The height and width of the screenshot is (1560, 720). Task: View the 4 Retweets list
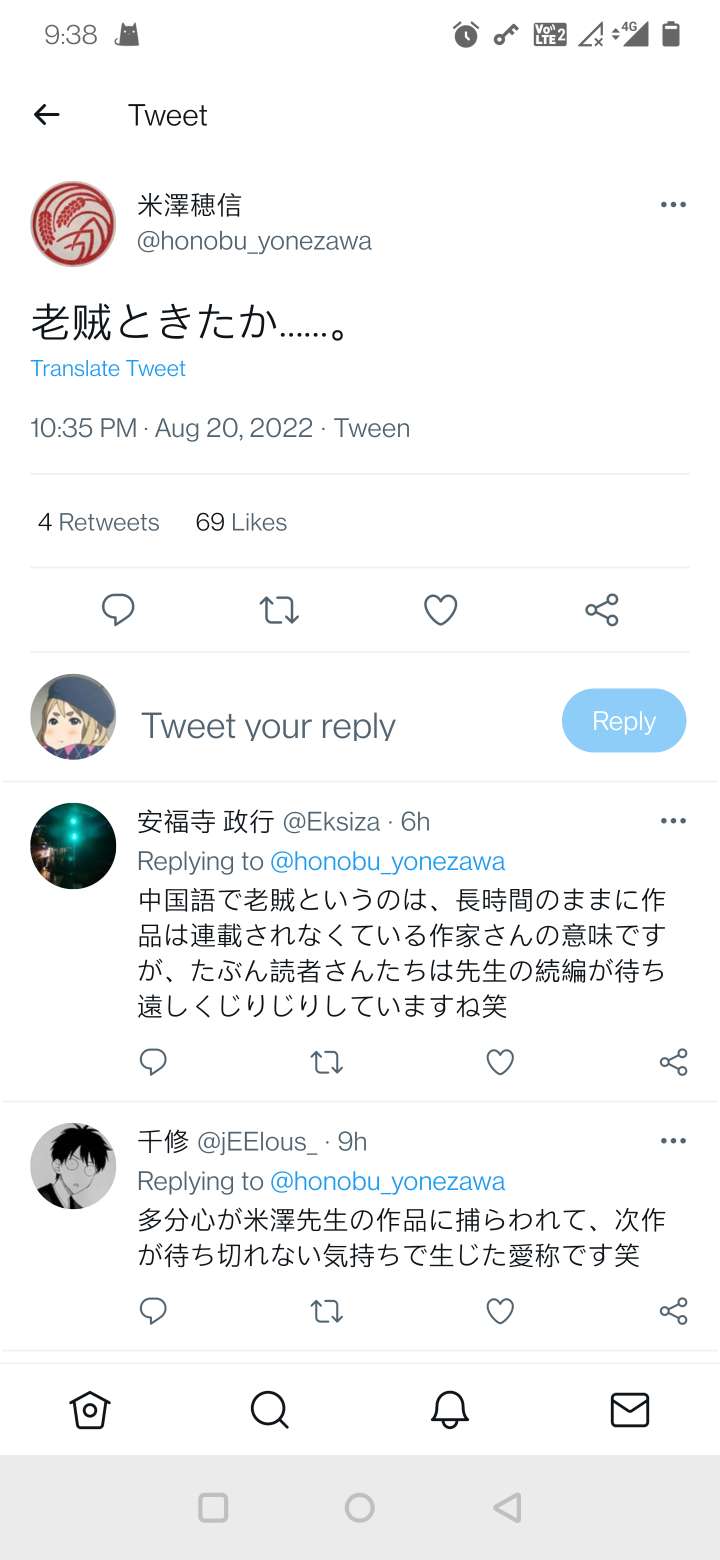99,522
